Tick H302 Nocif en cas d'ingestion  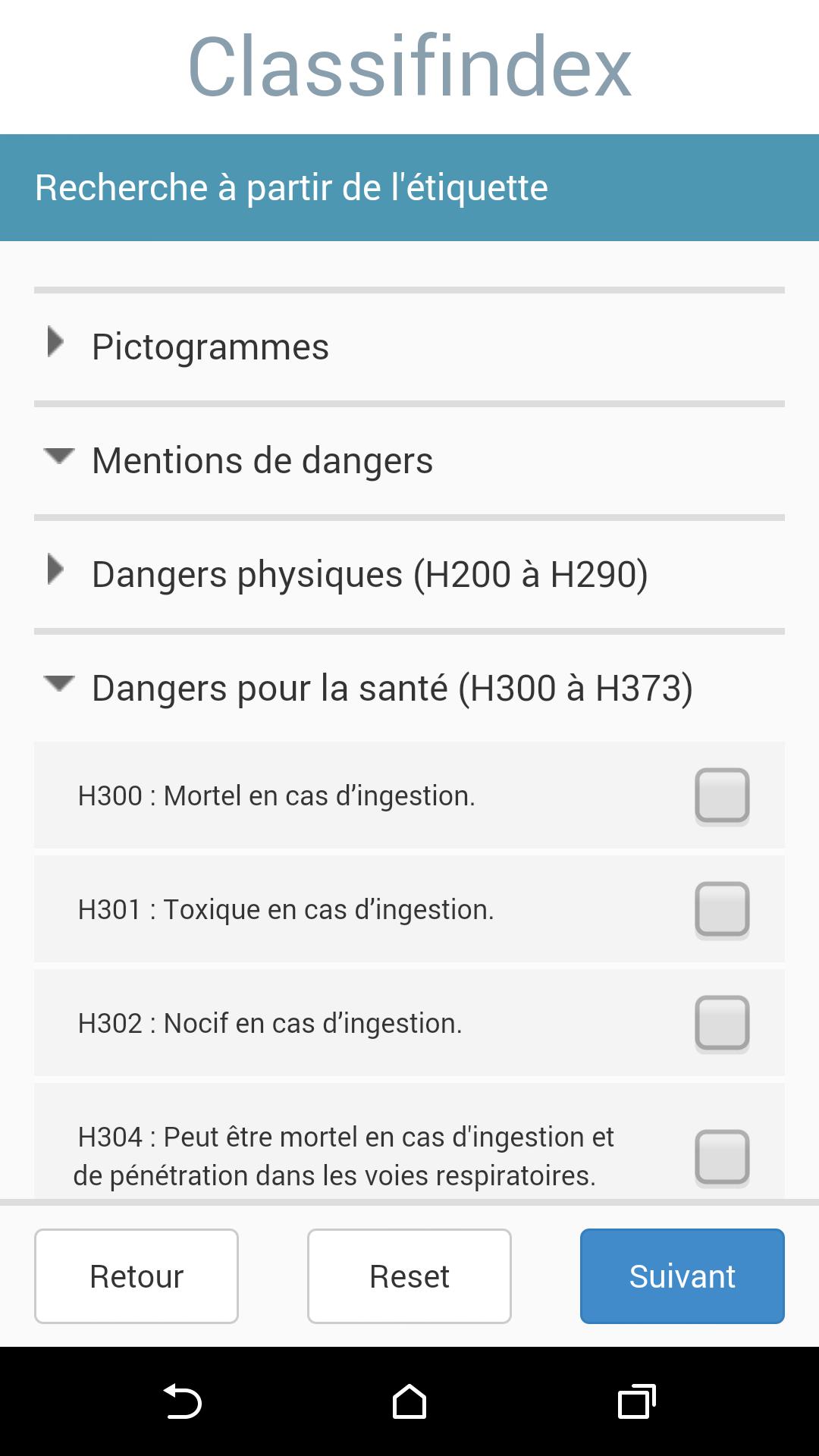pyautogui.click(x=722, y=1023)
